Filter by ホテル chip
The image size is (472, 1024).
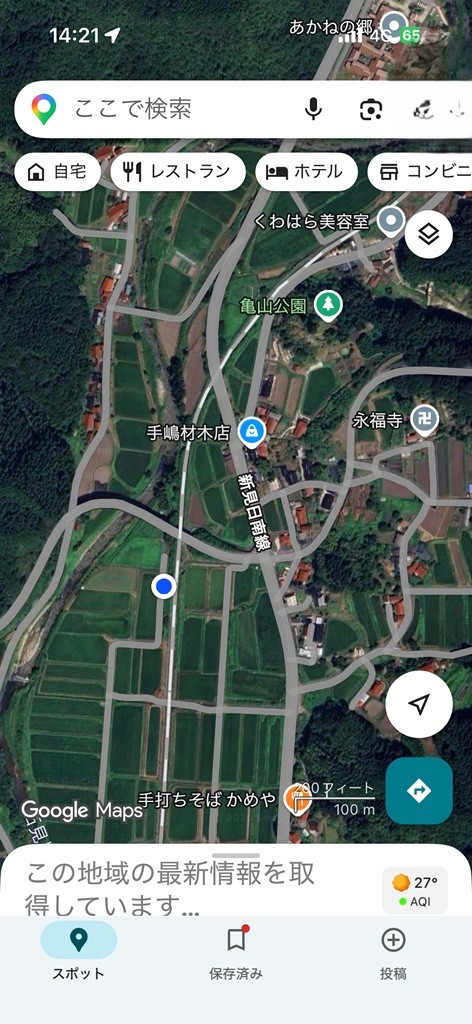point(306,172)
